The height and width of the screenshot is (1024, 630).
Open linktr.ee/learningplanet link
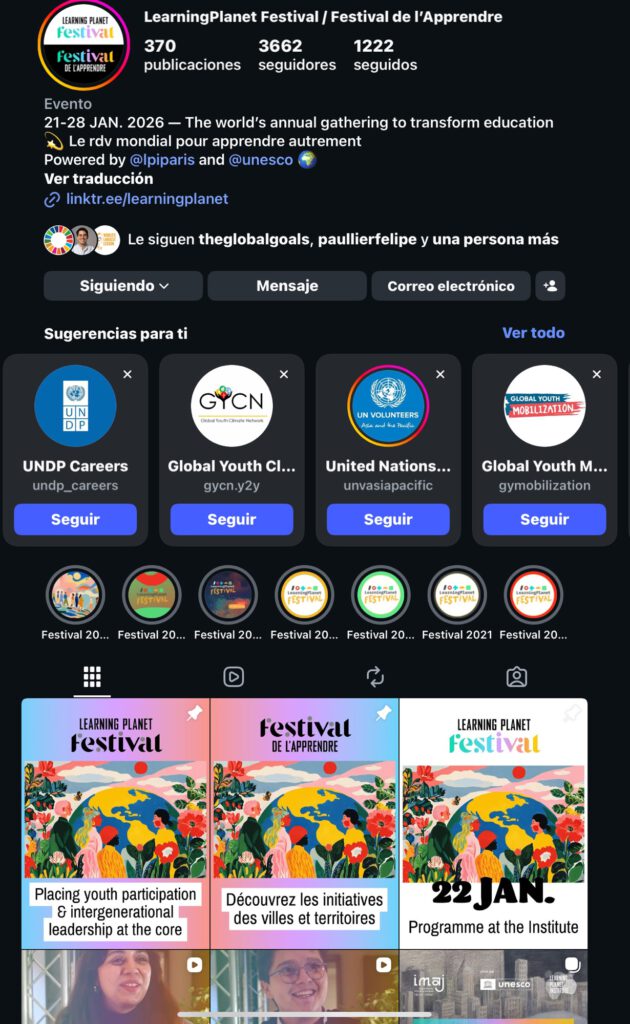coord(147,199)
